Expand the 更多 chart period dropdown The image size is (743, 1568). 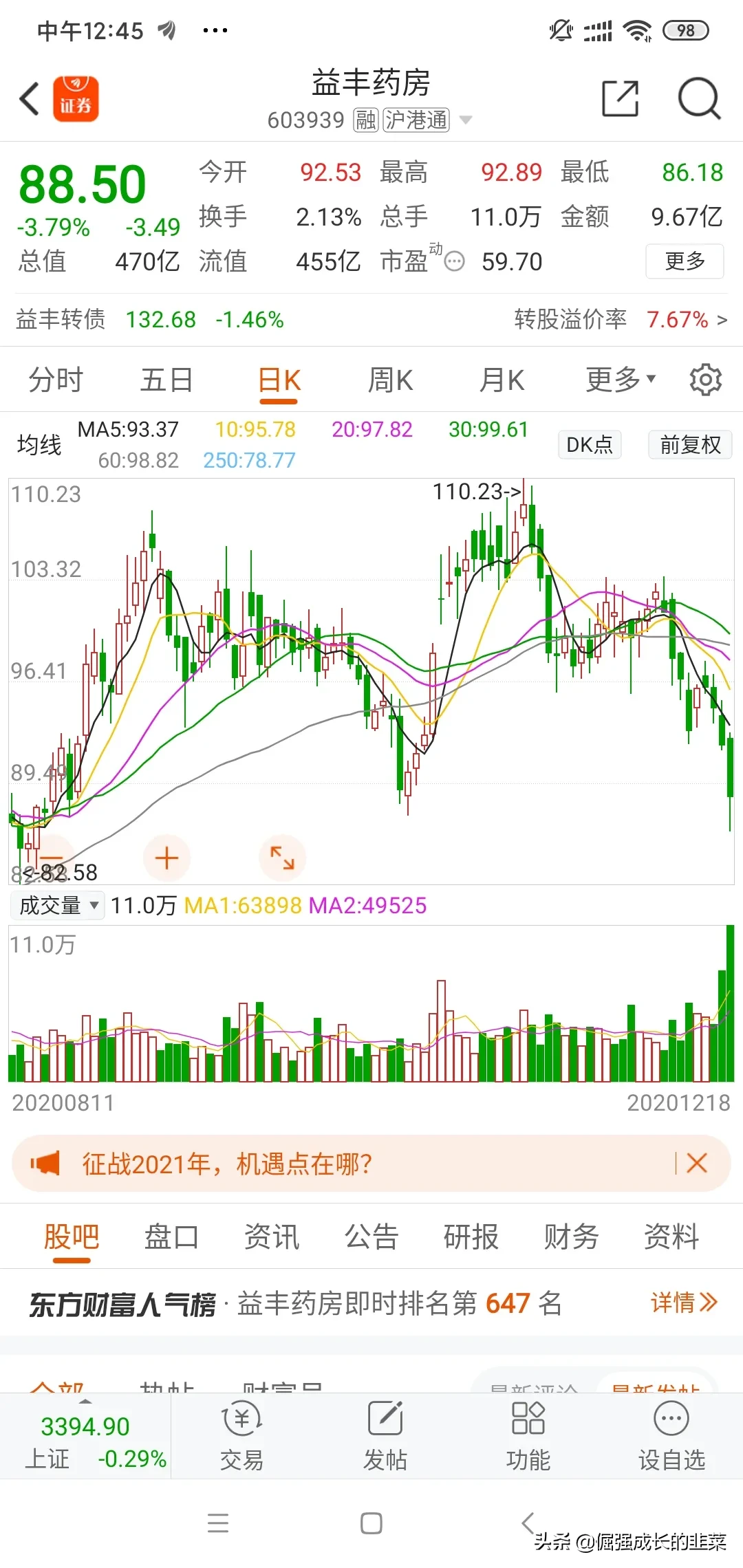[621, 380]
